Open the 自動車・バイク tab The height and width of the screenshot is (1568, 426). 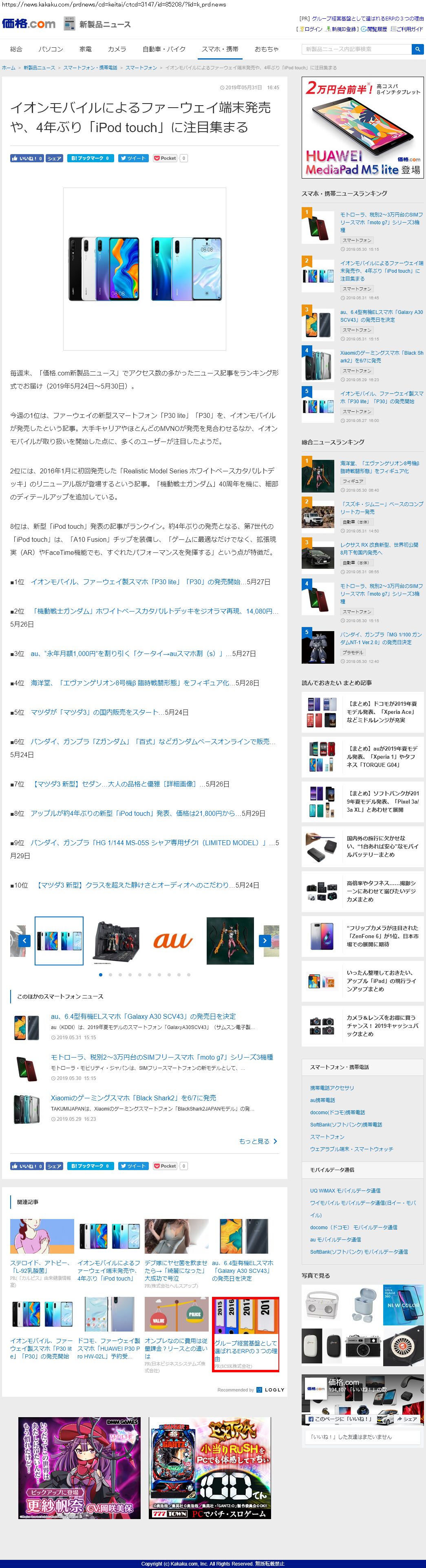click(x=164, y=49)
